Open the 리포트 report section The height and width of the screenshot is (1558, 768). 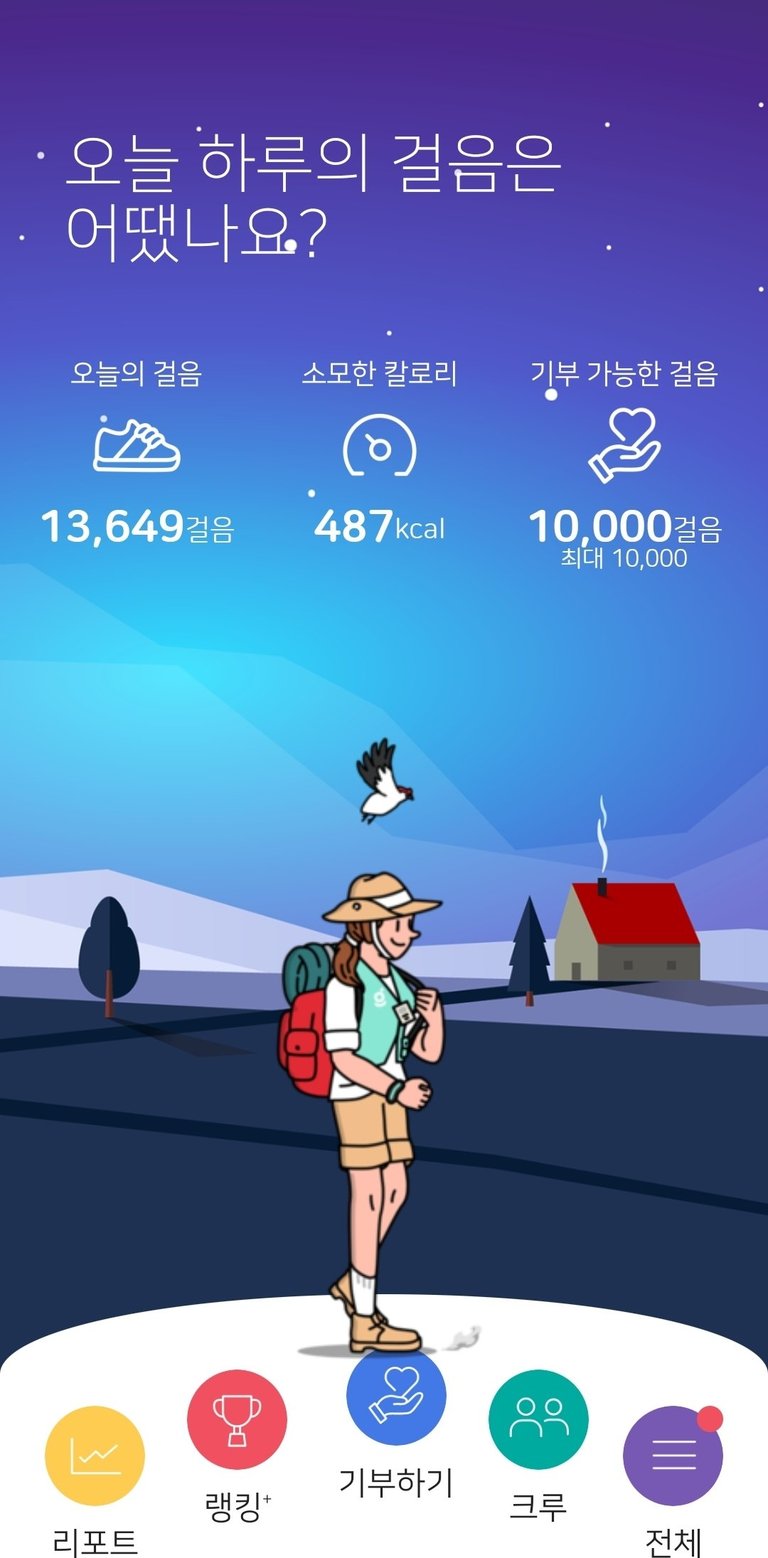click(95, 1456)
